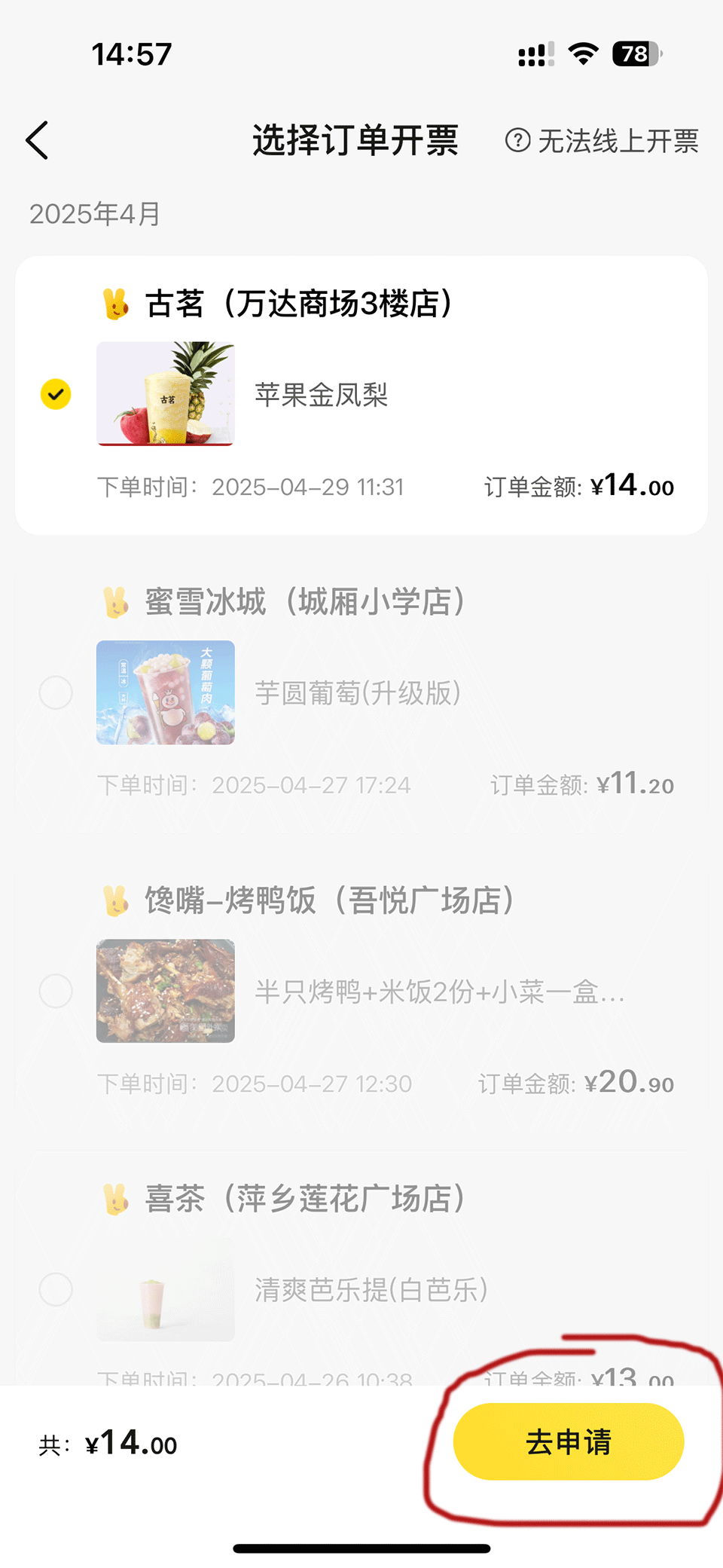The width and height of the screenshot is (723, 1568).
Task: Select the 喜茶 清爽芭乐提 order
Action: click(x=56, y=1289)
